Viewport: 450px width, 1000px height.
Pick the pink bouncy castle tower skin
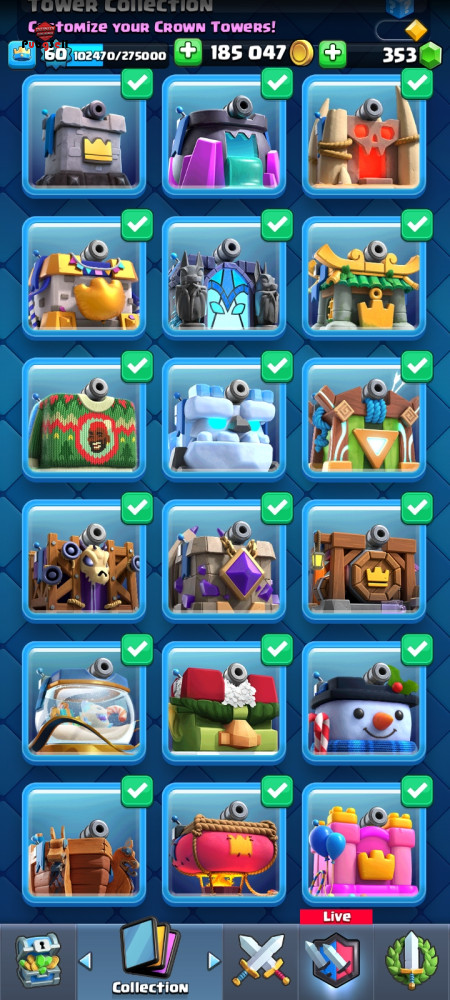[364, 844]
